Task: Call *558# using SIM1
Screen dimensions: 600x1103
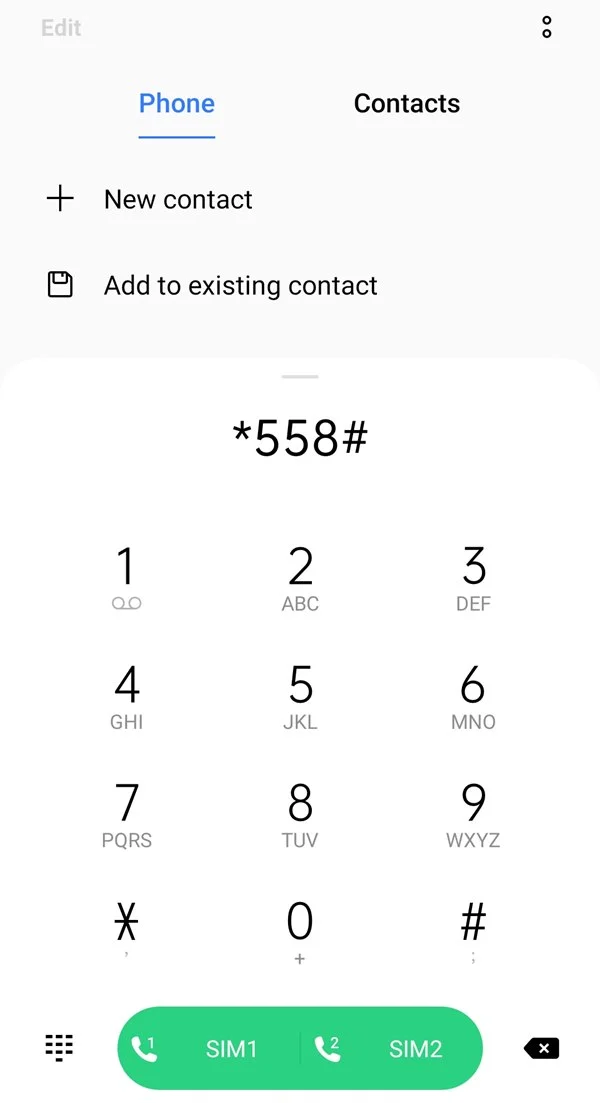Action: (x=208, y=1049)
